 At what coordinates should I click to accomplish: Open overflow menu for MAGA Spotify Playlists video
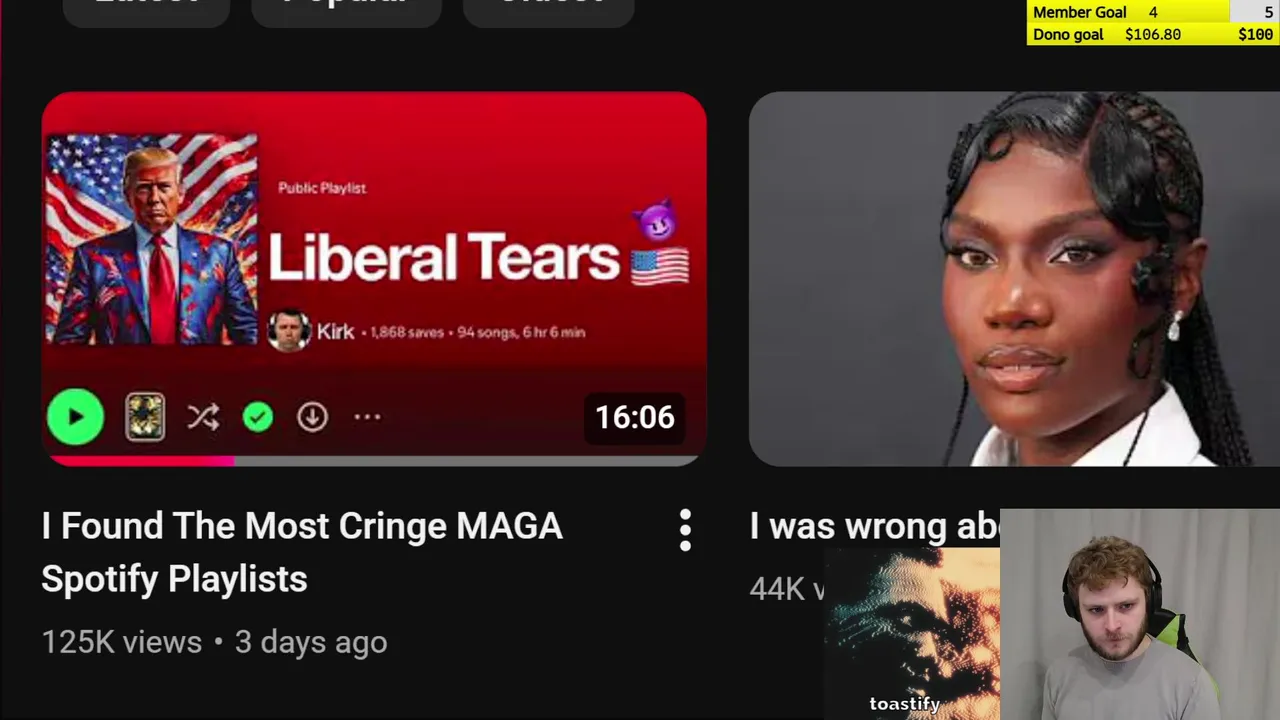[685, 530]
